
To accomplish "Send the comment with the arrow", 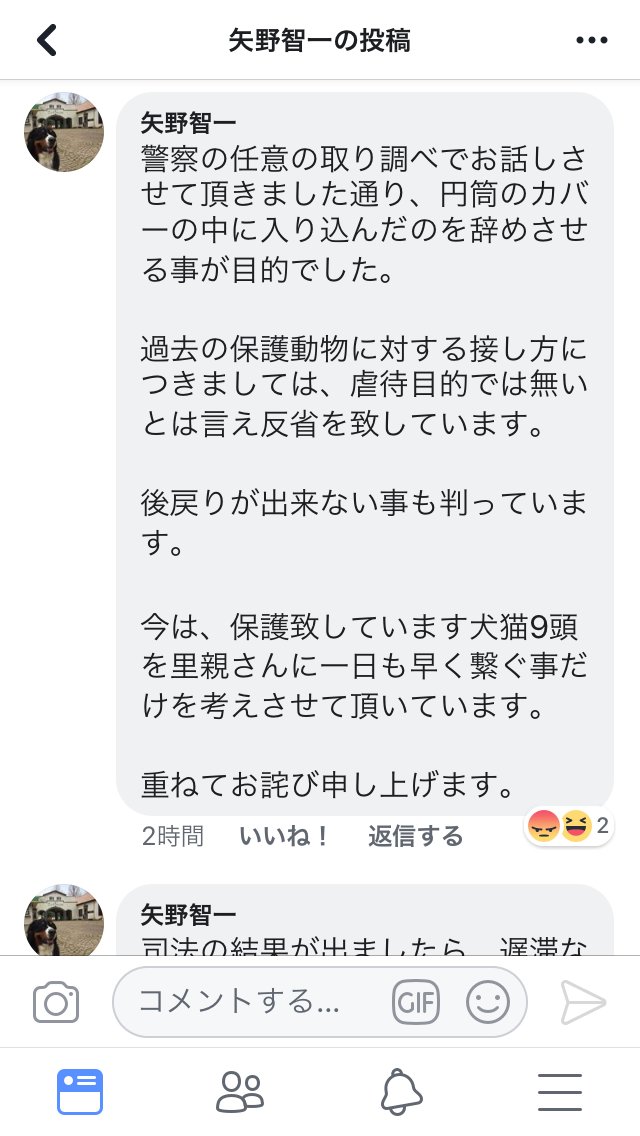I will 583,1002.
